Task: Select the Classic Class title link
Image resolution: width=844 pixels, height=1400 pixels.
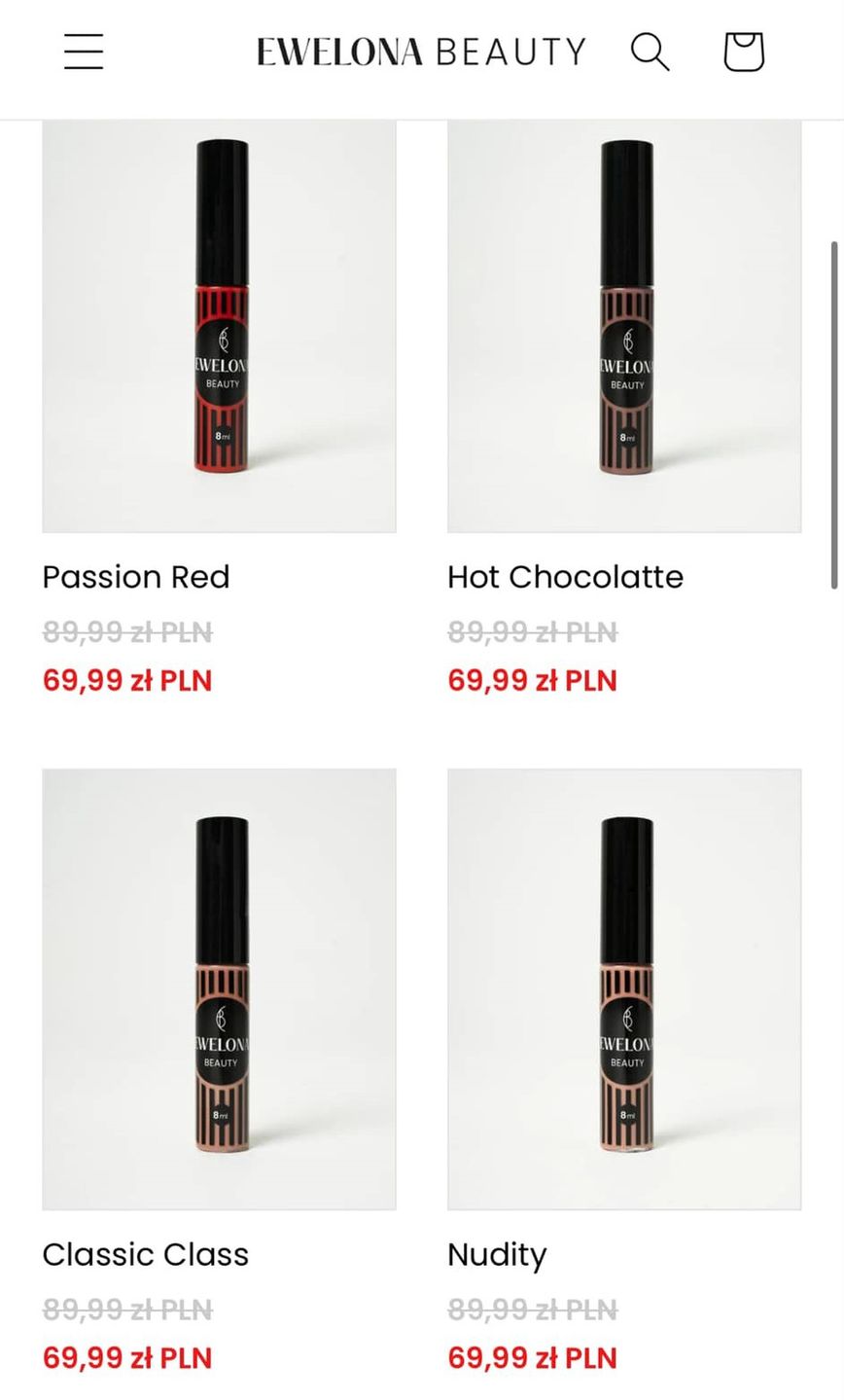Action: [146, 1254]
